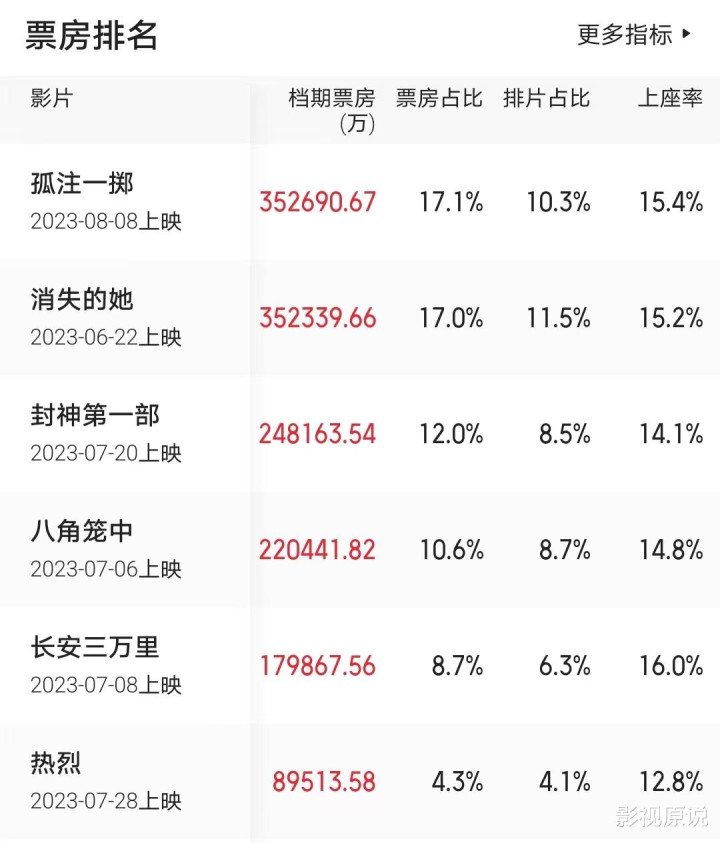Select the 八角笼中 row
The width and height of the screenshot is (720, 843).
pos(82,532)
